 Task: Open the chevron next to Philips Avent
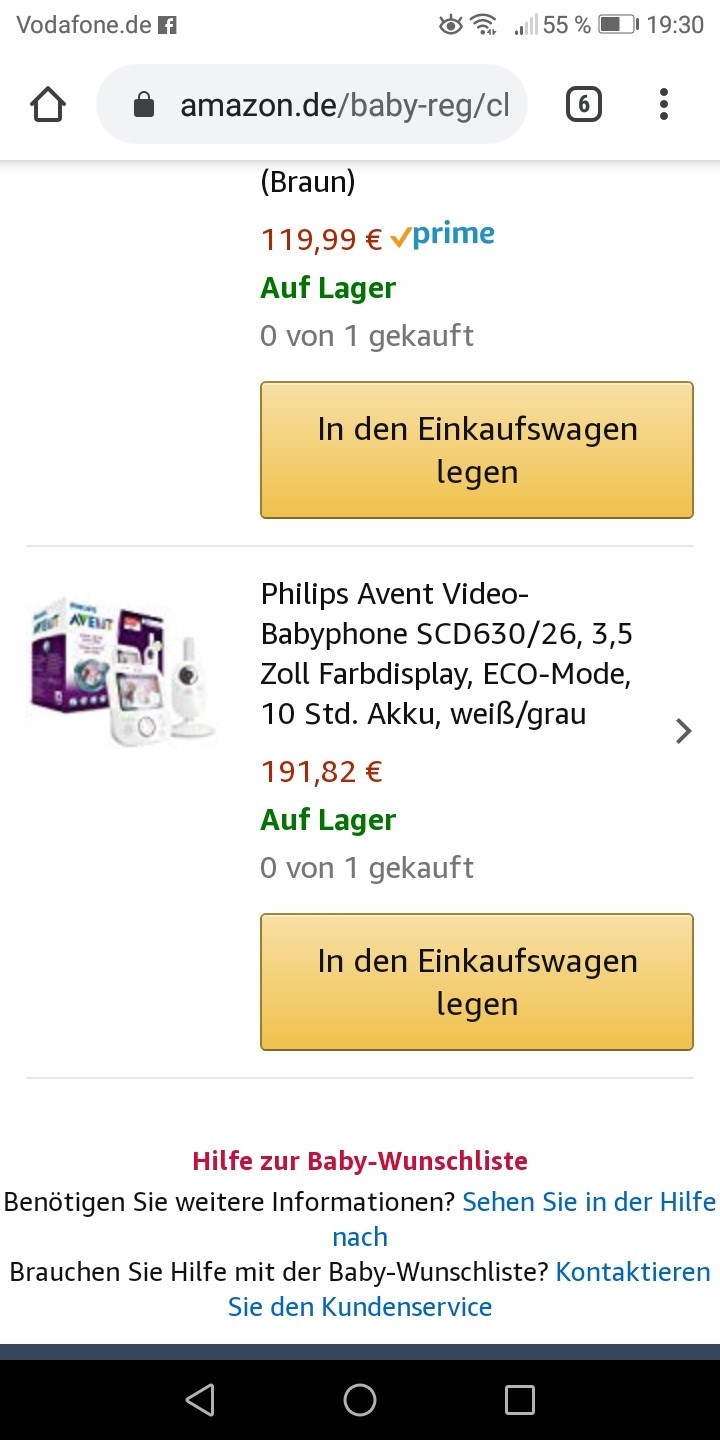click(x=684, y=731)
